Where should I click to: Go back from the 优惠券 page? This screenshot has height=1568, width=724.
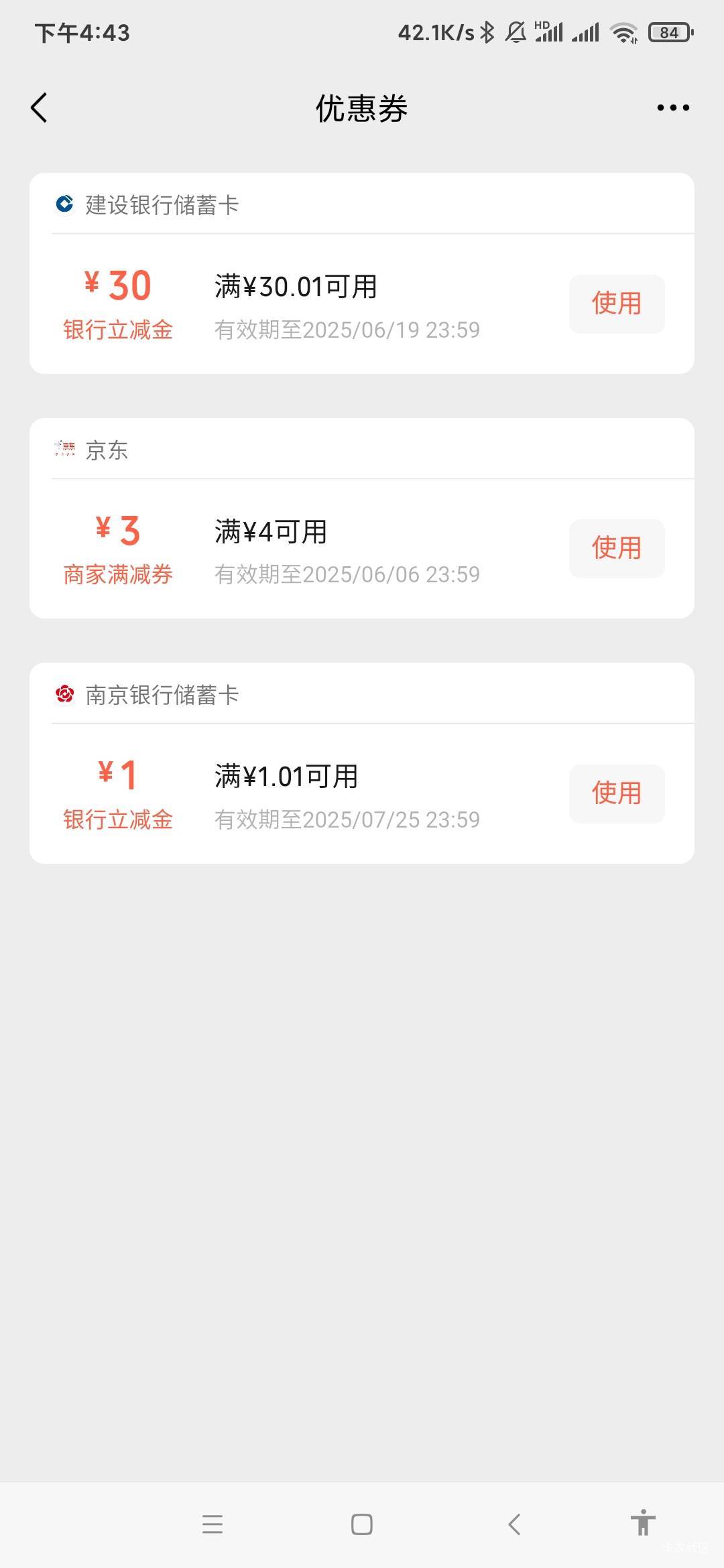[x=40, y=108]
